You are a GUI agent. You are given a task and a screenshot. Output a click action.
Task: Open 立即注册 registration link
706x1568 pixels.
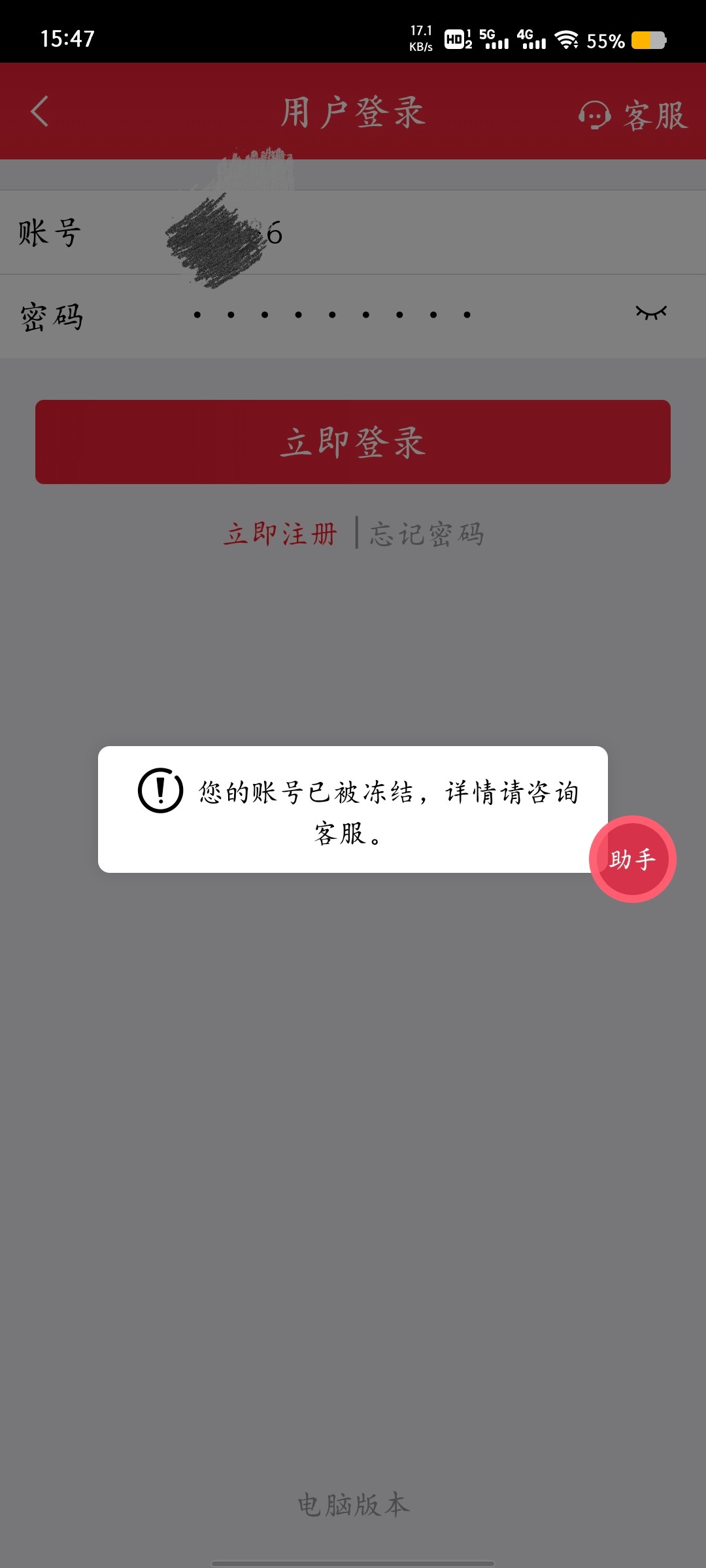pos(281,534)
